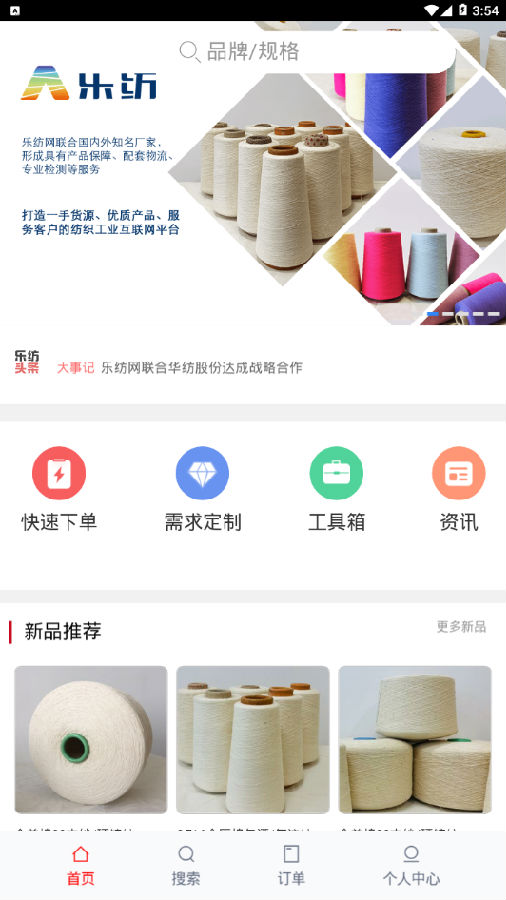This screenshot has width=506, height=900.
Task: View 更多新品 more new products
Action: click(461, 627)
